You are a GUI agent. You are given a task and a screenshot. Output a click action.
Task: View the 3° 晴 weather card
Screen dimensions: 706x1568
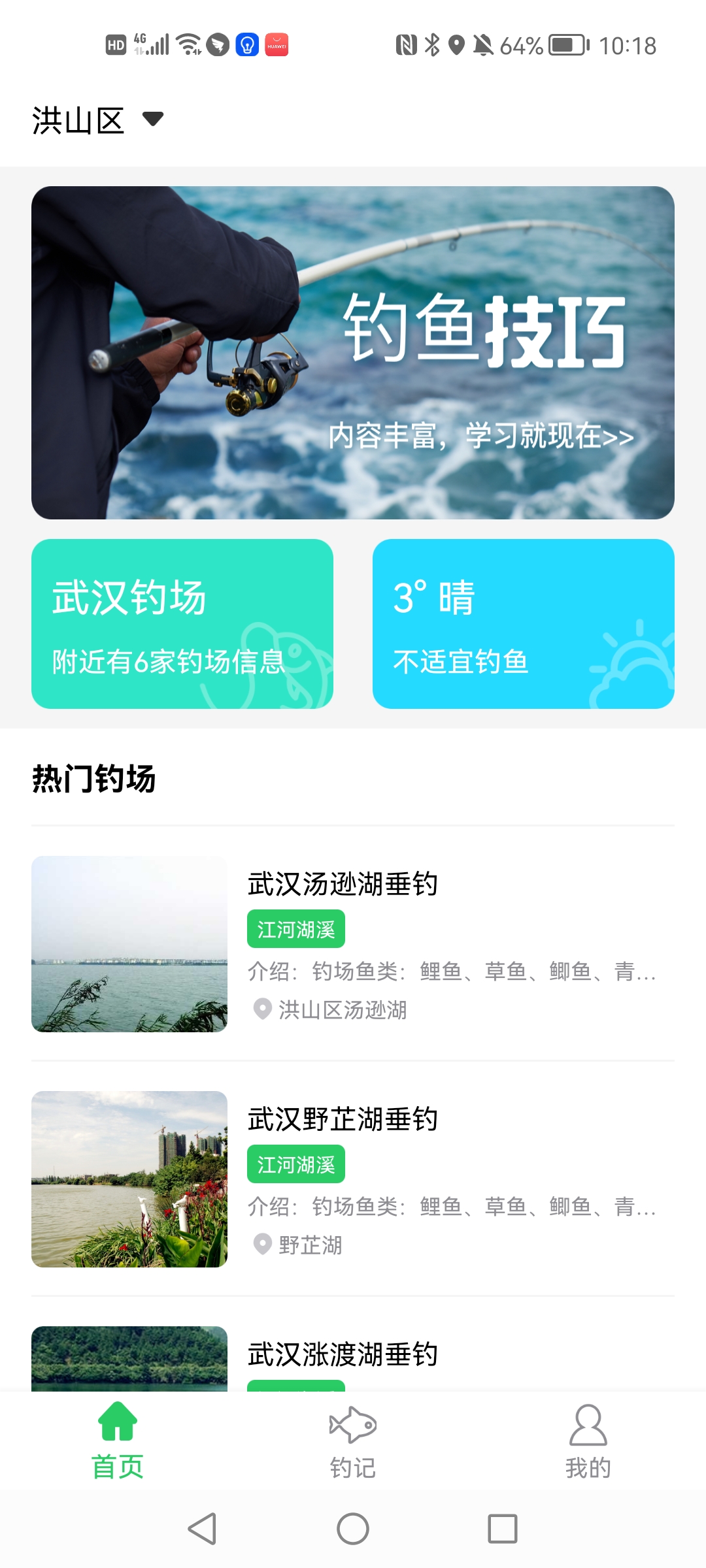[523, 623]
